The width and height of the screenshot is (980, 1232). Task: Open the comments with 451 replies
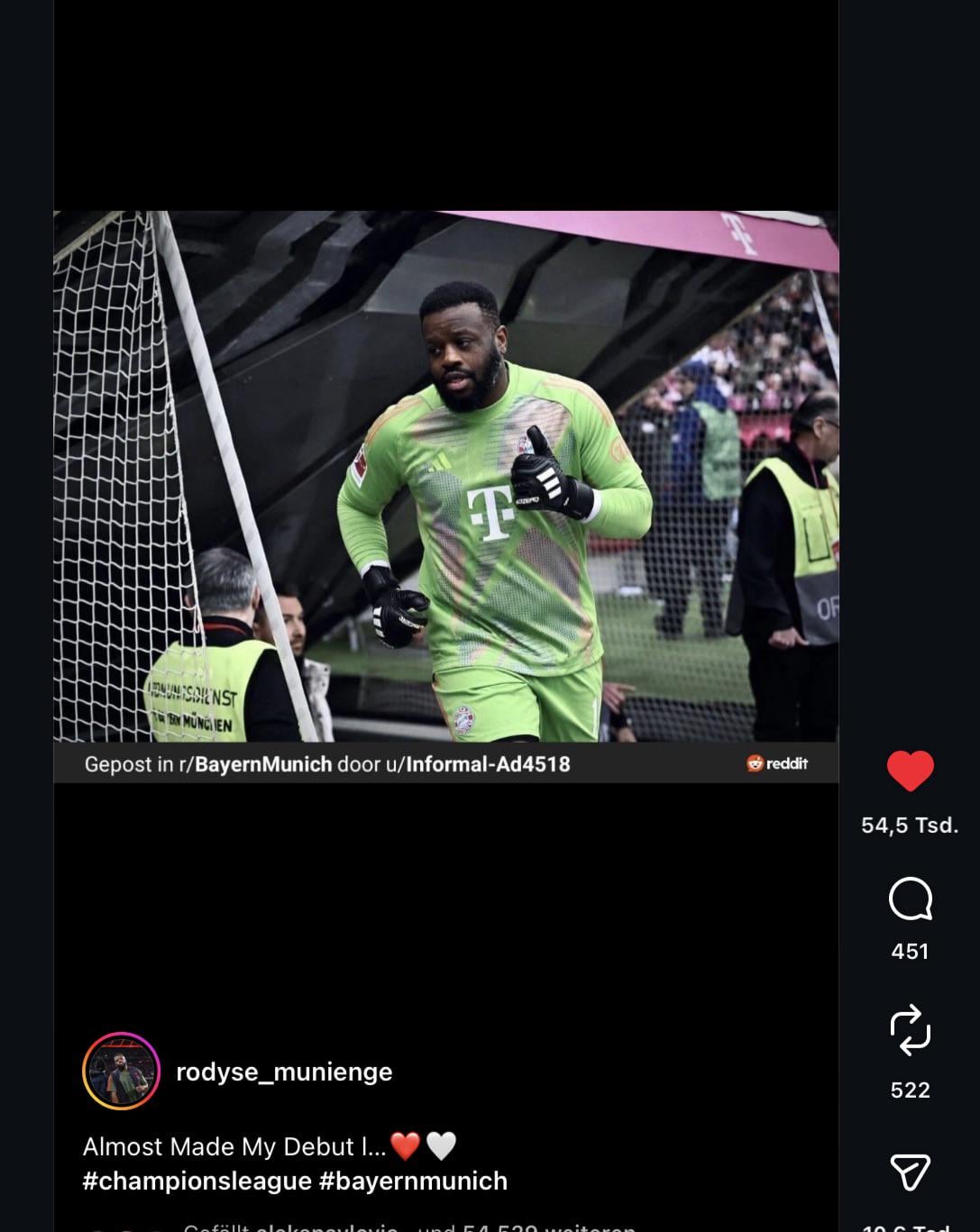[910, 899]
